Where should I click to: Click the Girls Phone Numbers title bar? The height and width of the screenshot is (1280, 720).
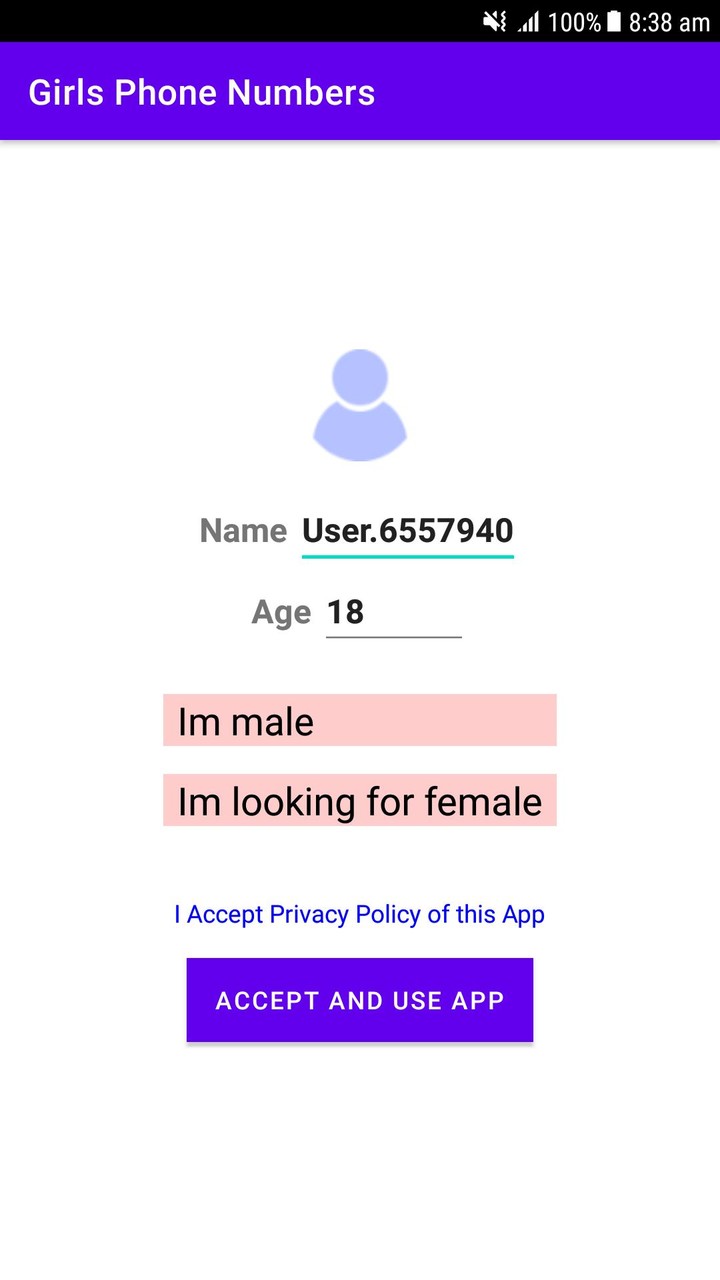point(200,91)
